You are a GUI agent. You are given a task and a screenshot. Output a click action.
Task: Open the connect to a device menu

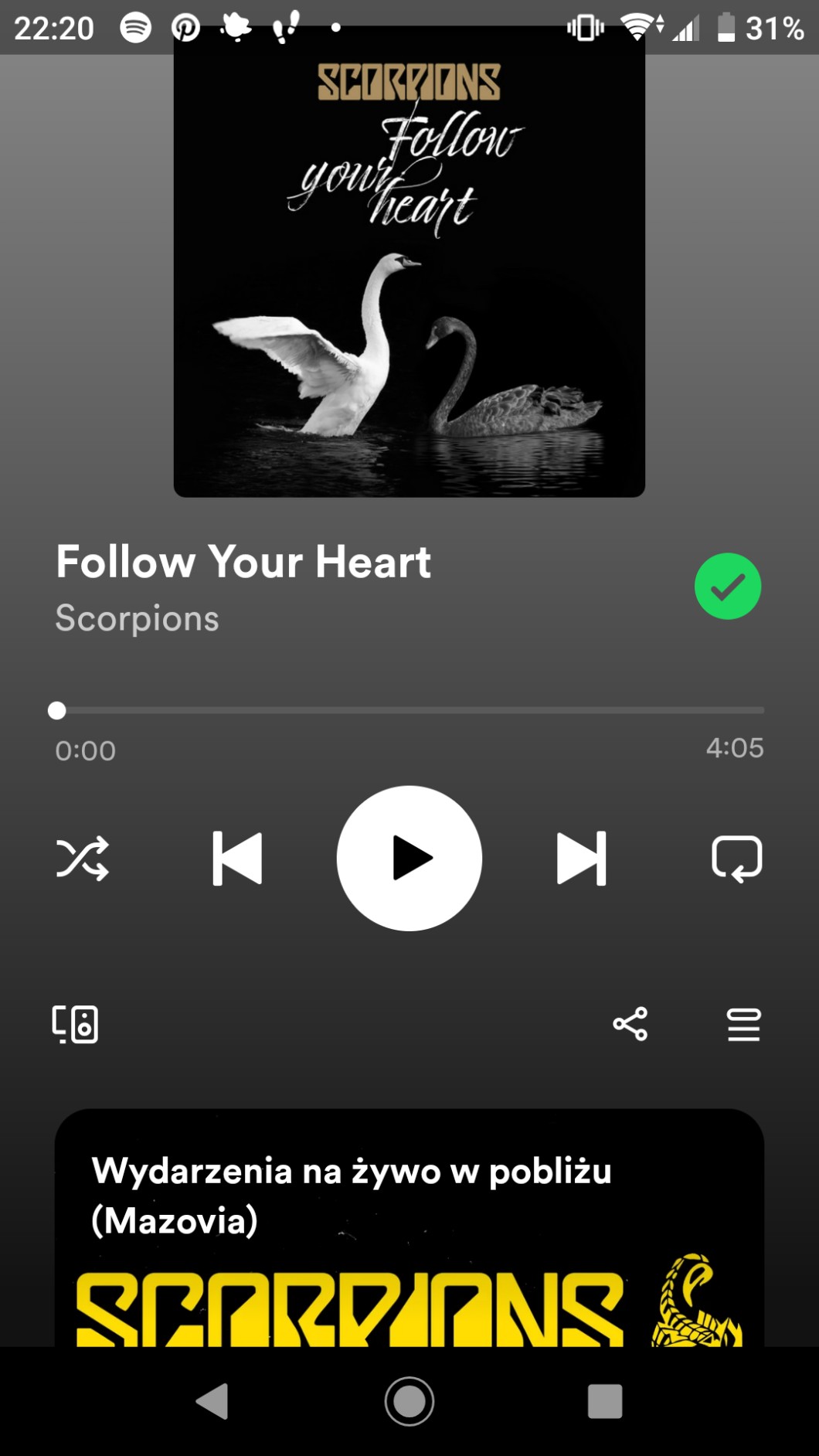75,1024
